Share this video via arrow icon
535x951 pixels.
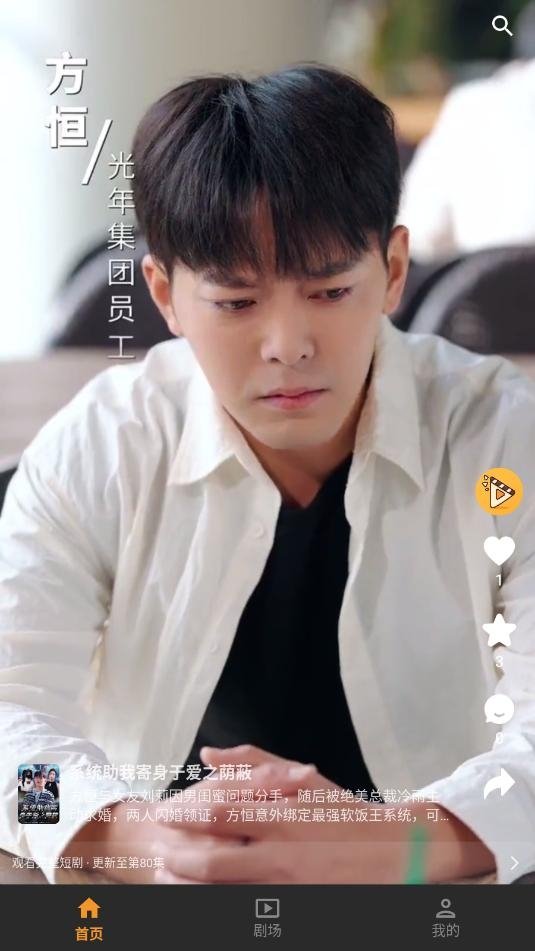pyautogui.click(x=499, y=784)
